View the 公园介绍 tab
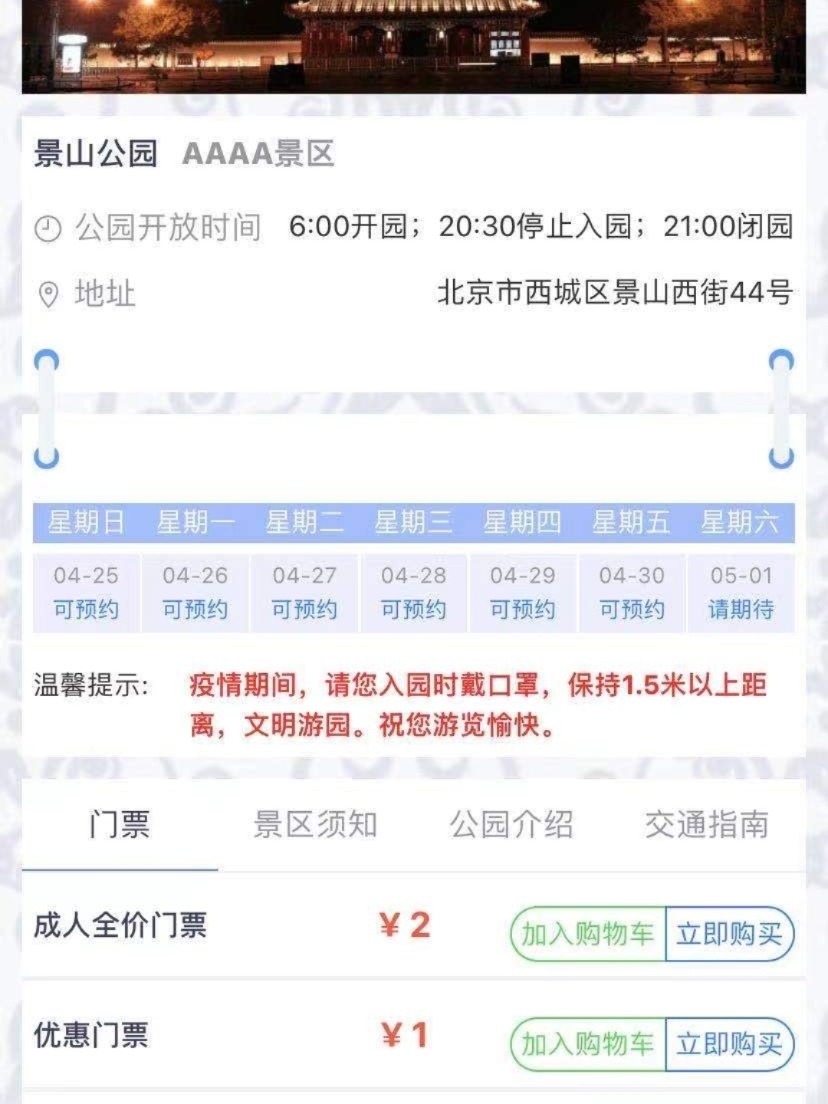The width and height of the screenshot is (828, 1104). tap(511, 825)
